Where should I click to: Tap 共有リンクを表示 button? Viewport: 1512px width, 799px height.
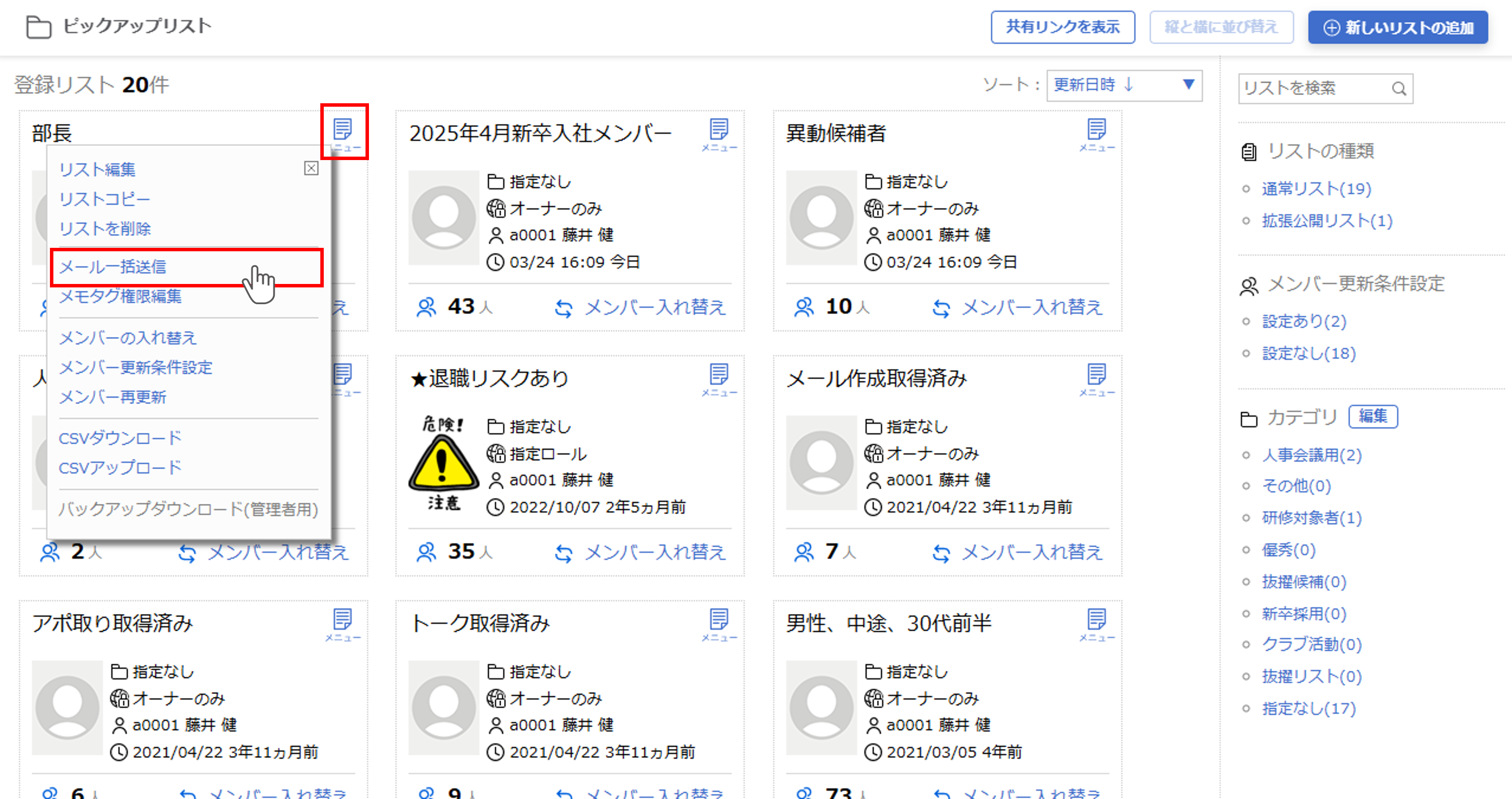tap(1062, 27)
